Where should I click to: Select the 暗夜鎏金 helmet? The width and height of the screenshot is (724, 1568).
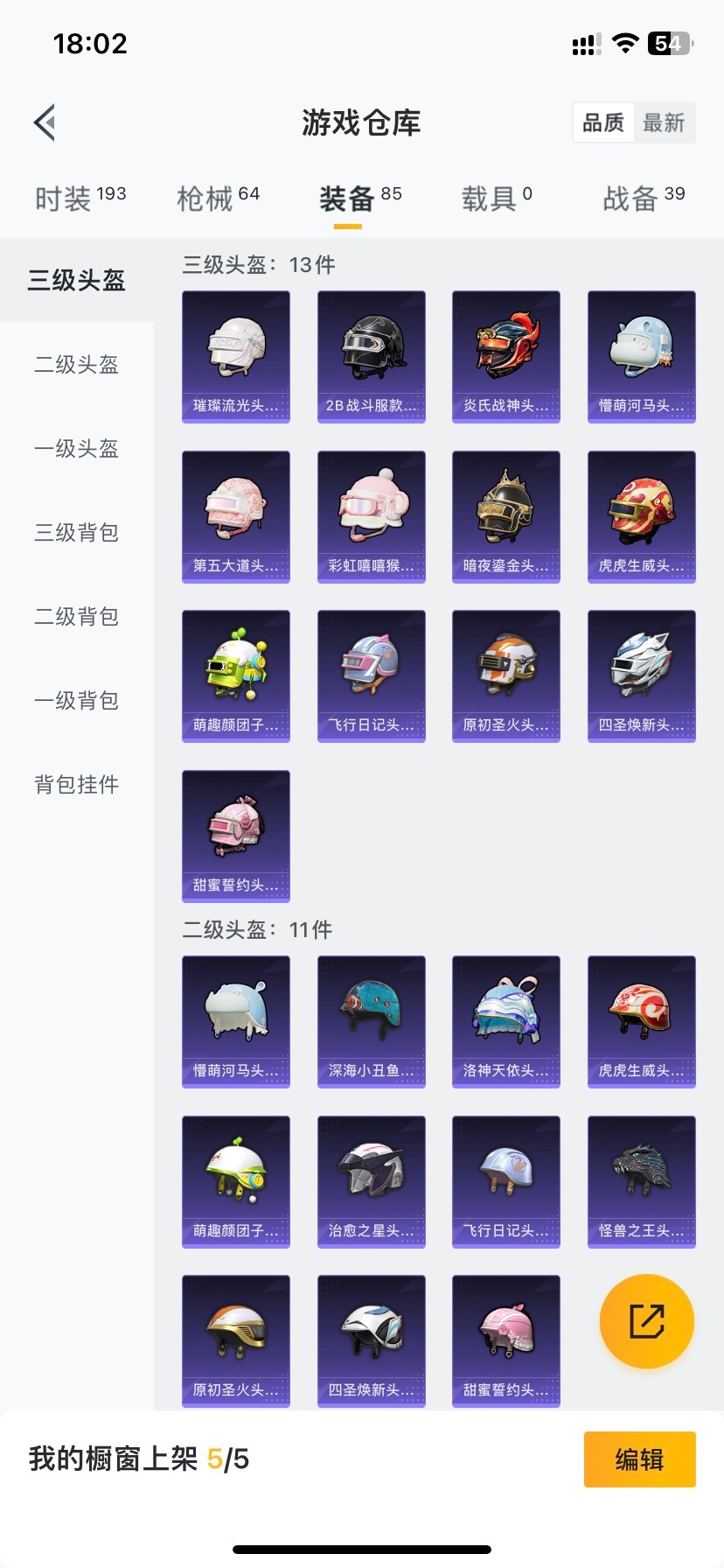click(x=506, y=516)
